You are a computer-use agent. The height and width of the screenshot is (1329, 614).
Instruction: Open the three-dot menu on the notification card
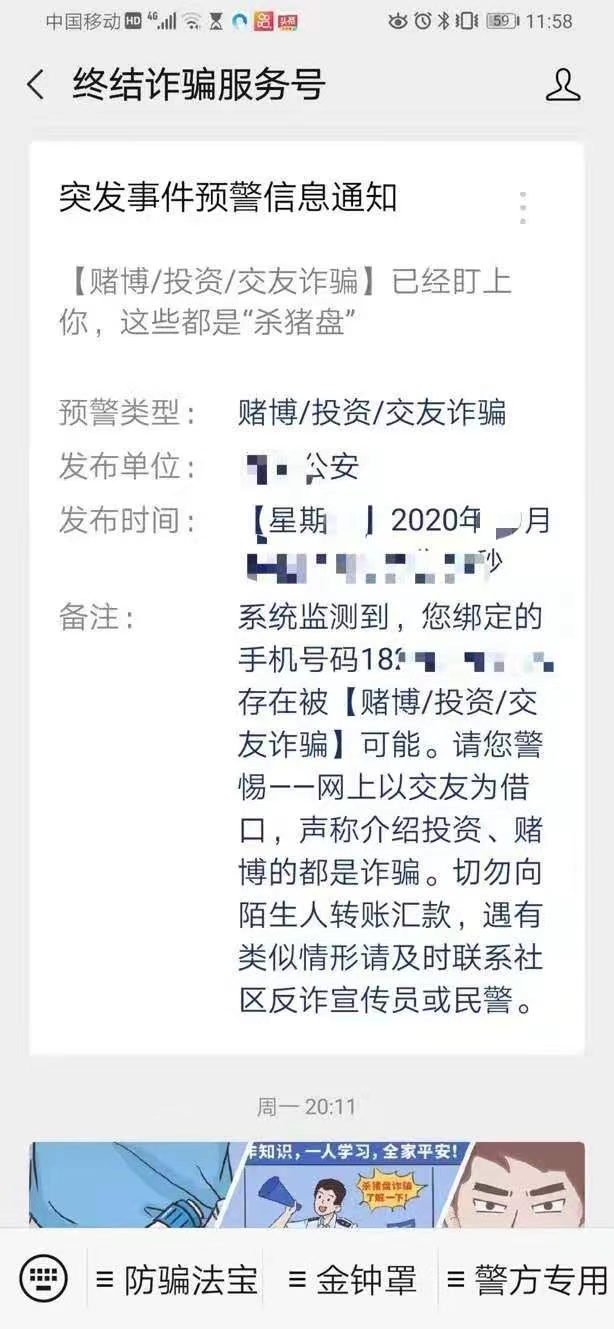pyautogui.click(x=522, y=207)
